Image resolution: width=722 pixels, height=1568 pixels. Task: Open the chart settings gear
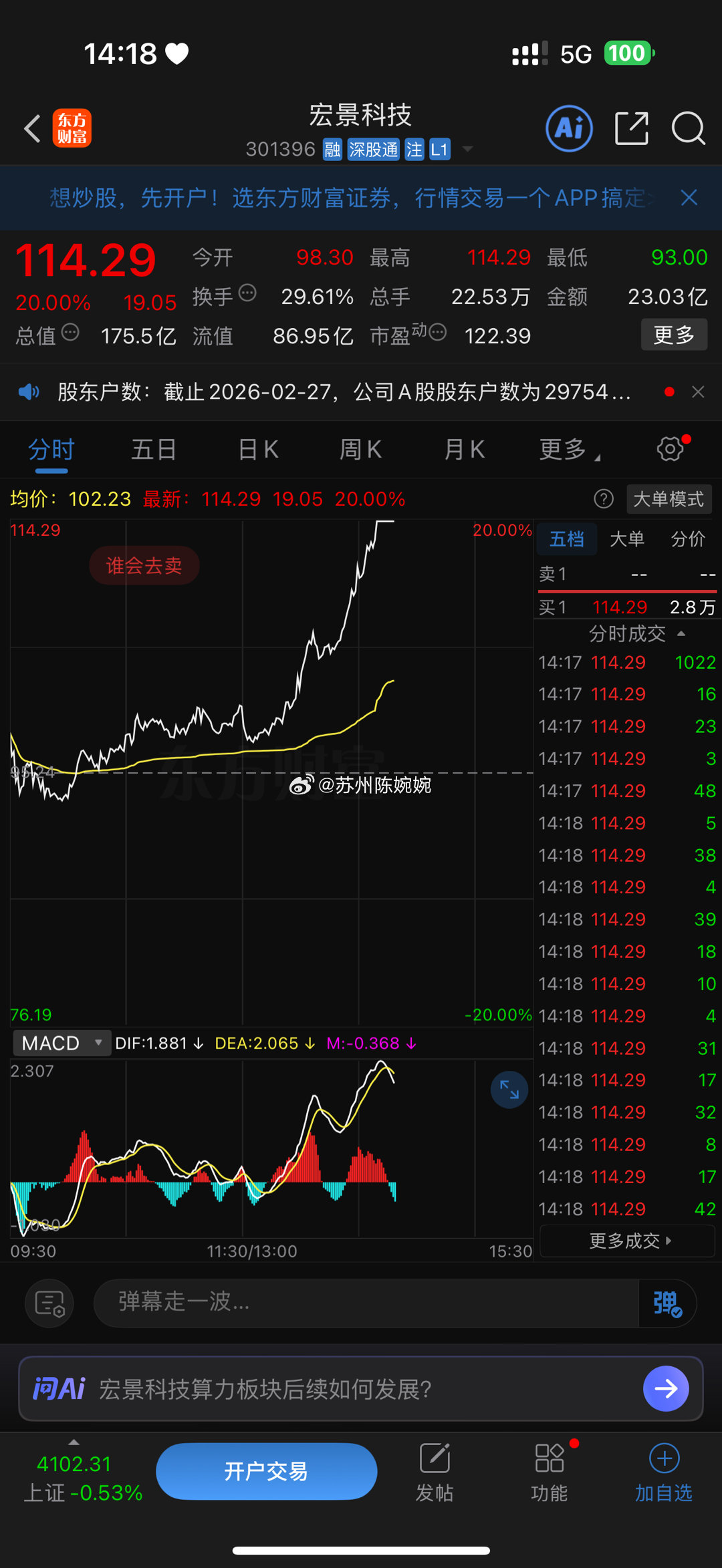click(x=669, y=449)
